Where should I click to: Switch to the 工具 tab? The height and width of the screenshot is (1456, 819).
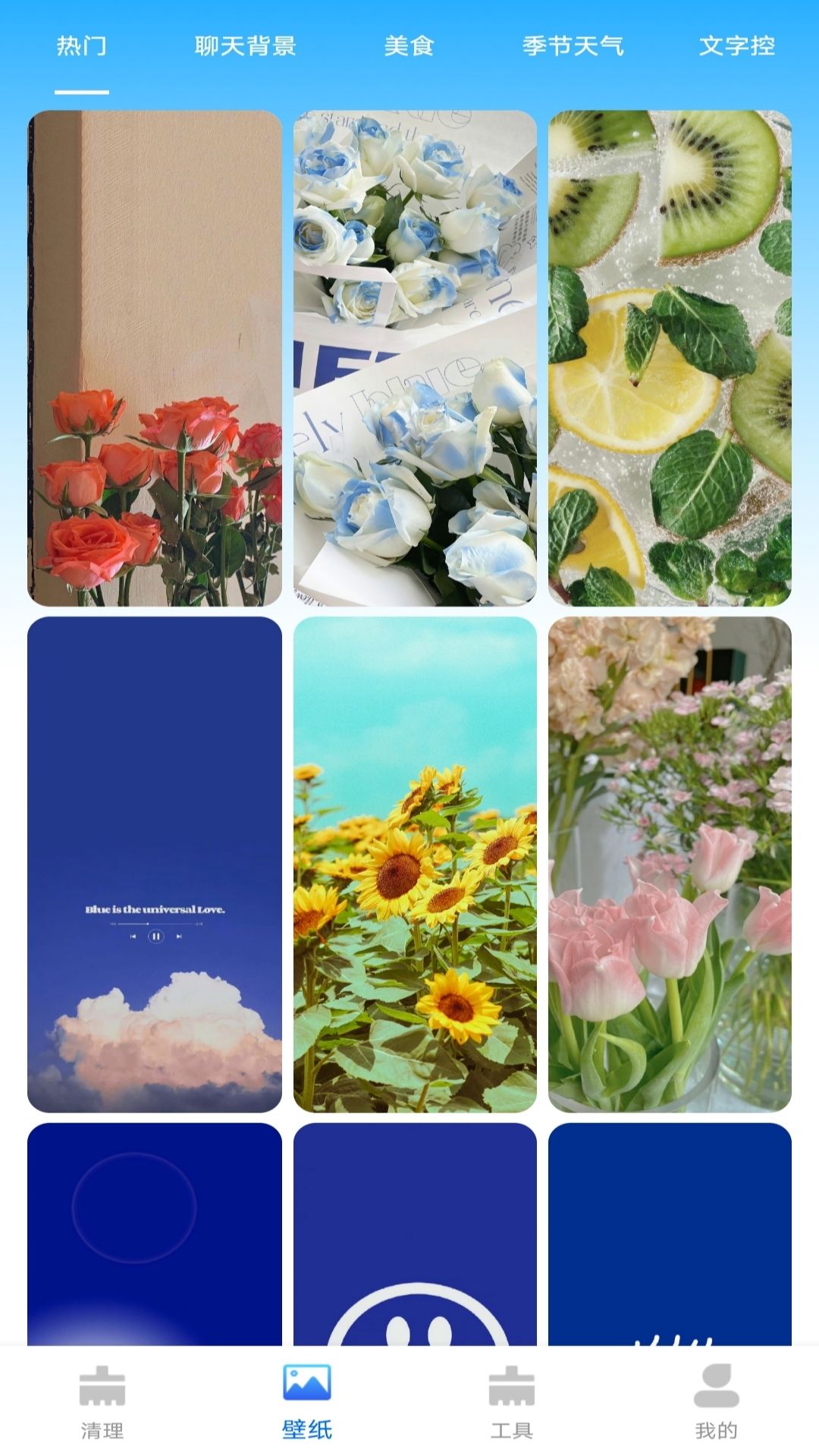tap(512, 1402)
